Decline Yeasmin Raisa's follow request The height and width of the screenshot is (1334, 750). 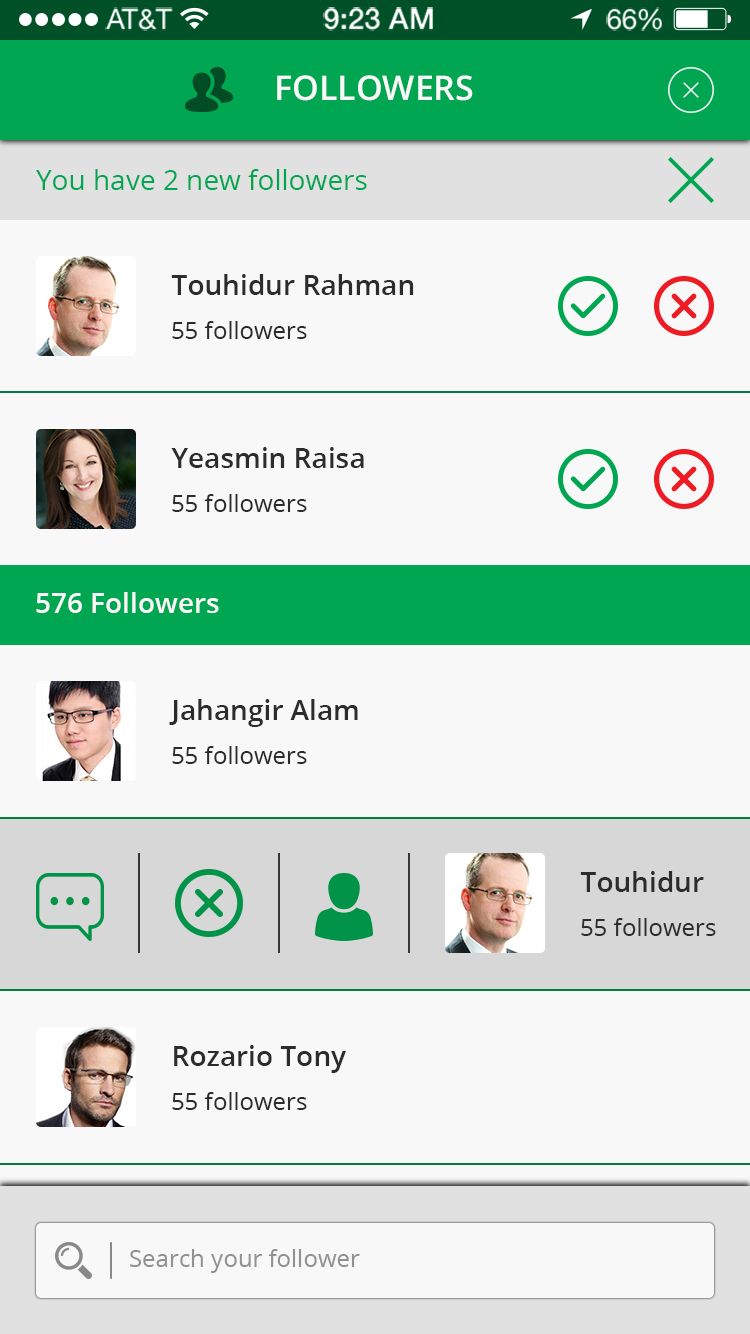[x=684, y=479]
